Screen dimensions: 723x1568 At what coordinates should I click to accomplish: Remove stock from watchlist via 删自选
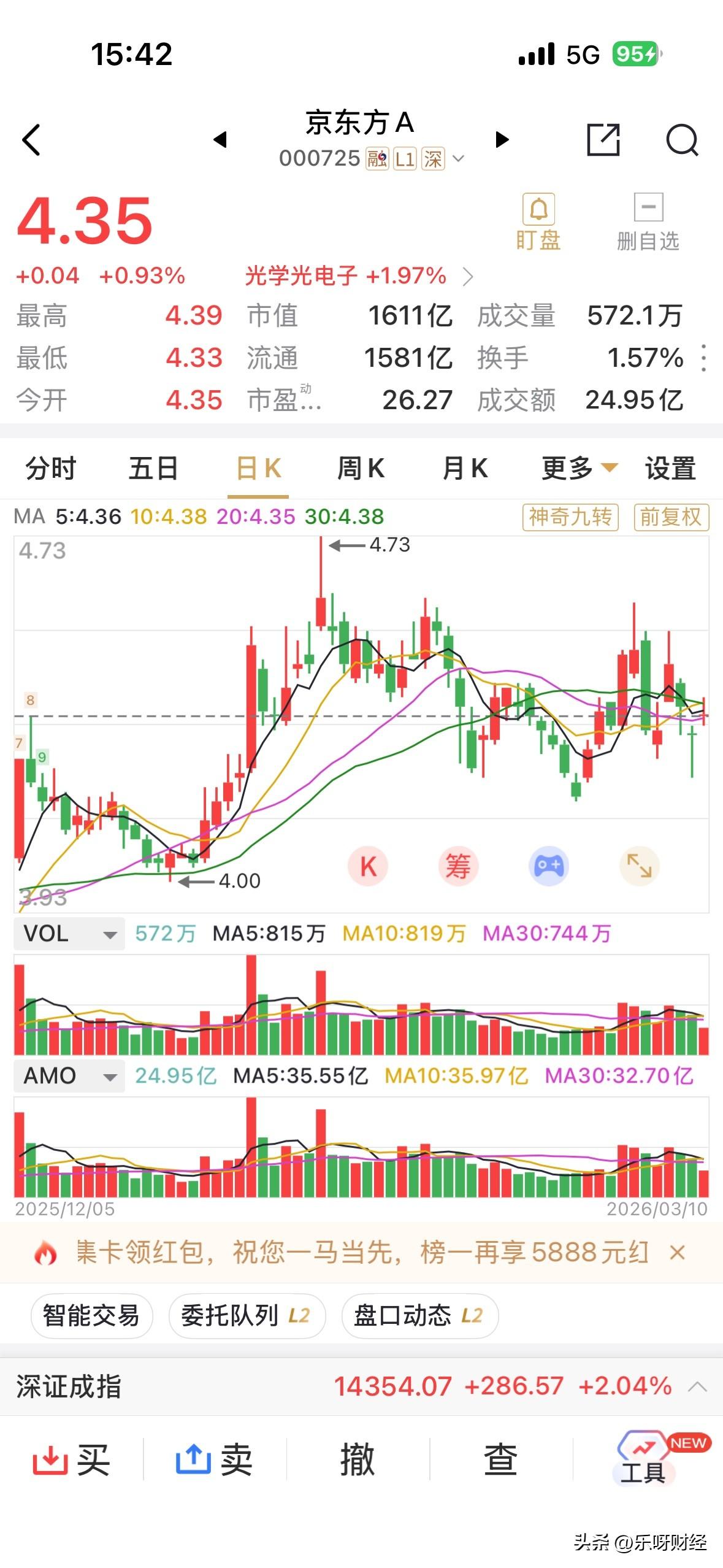(x=648, y=218)
